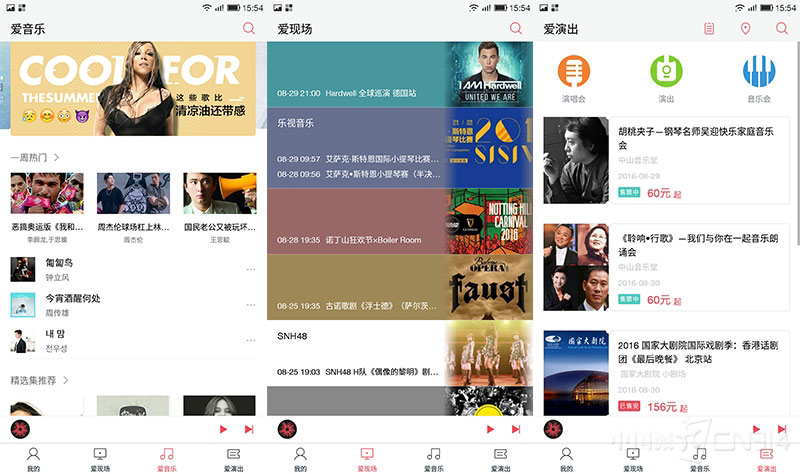Screen dimensions: 800x474
Task: Open the SNH48 H队 live row
Action: tap(399, 353)
